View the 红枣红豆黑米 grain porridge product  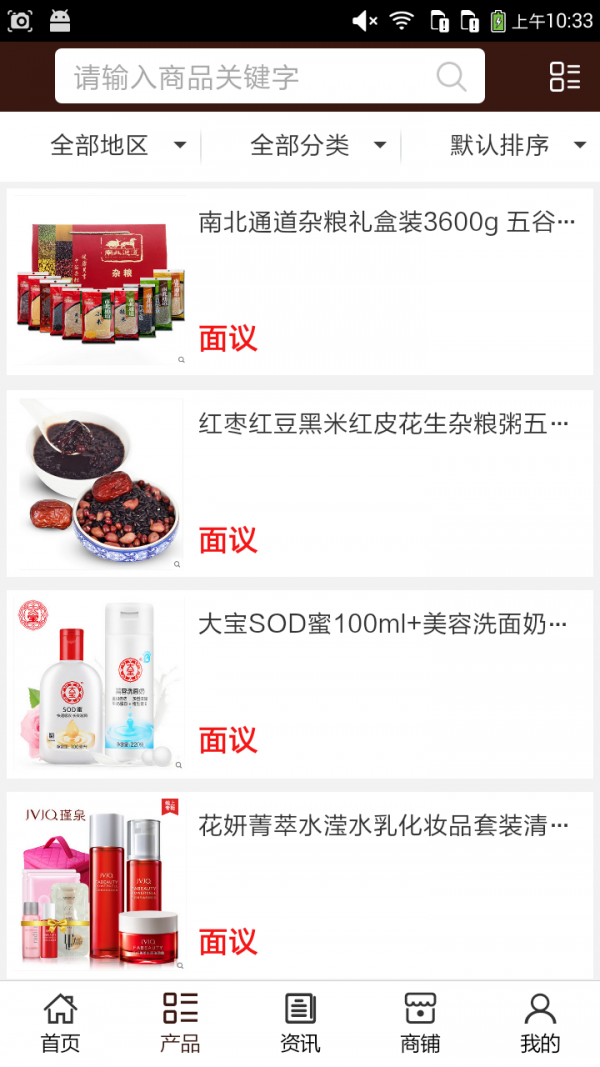tap(300, 484)
